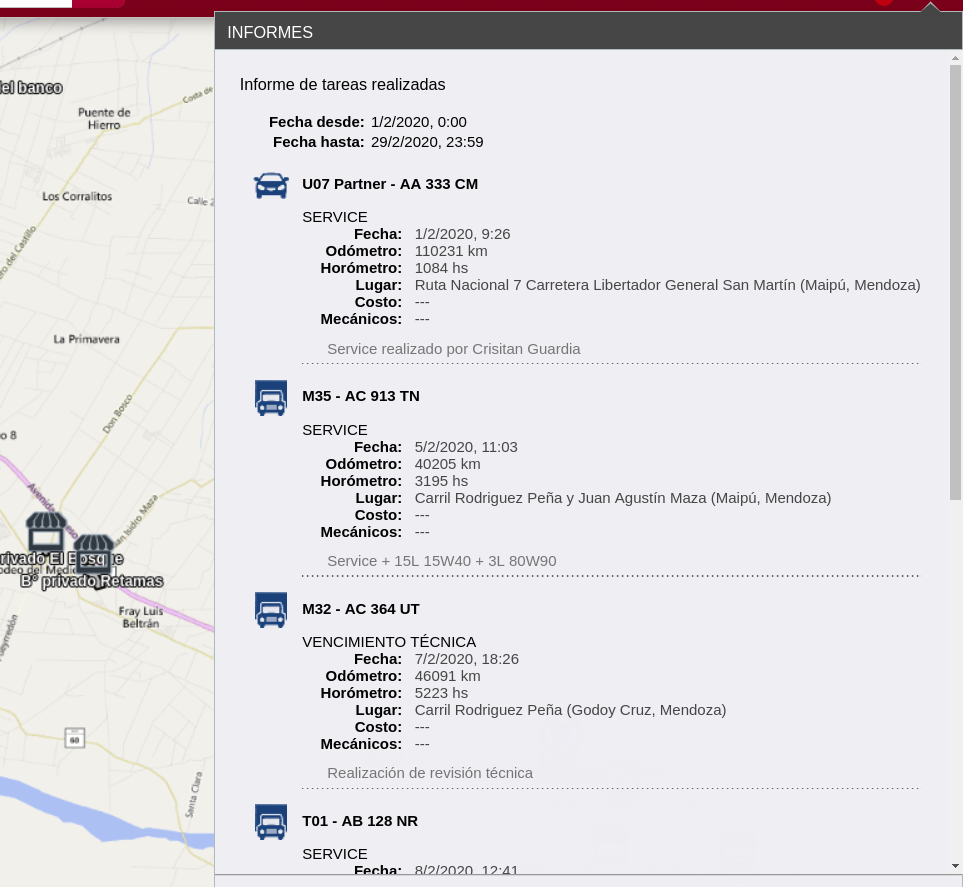This screenshot has height=887, width=963.
Task: Select vehicle T01 - AB 128 NR
Action: pyautogui.click(x=359, y=821)
